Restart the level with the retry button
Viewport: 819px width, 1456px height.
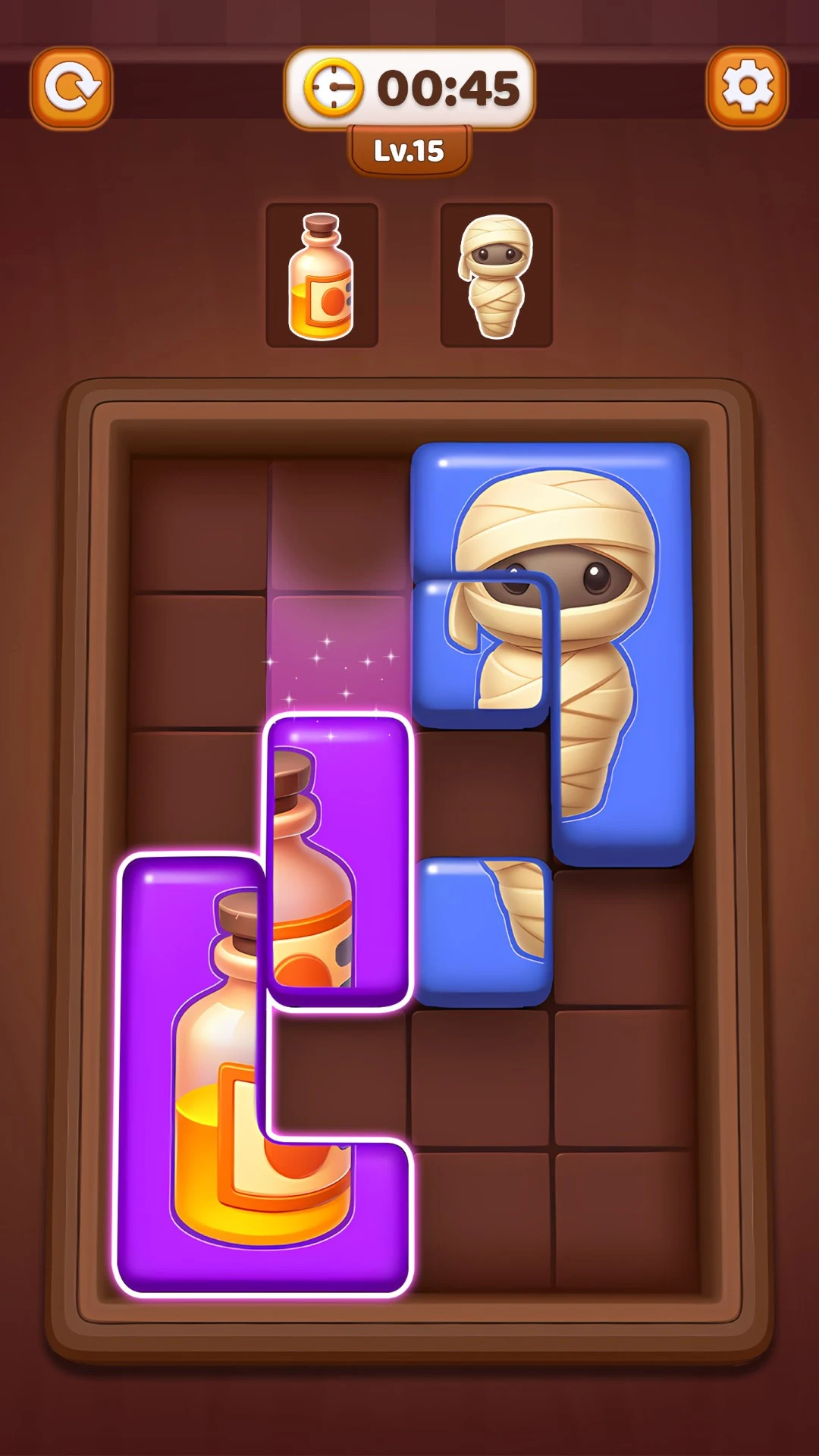(x=71, y=88)
